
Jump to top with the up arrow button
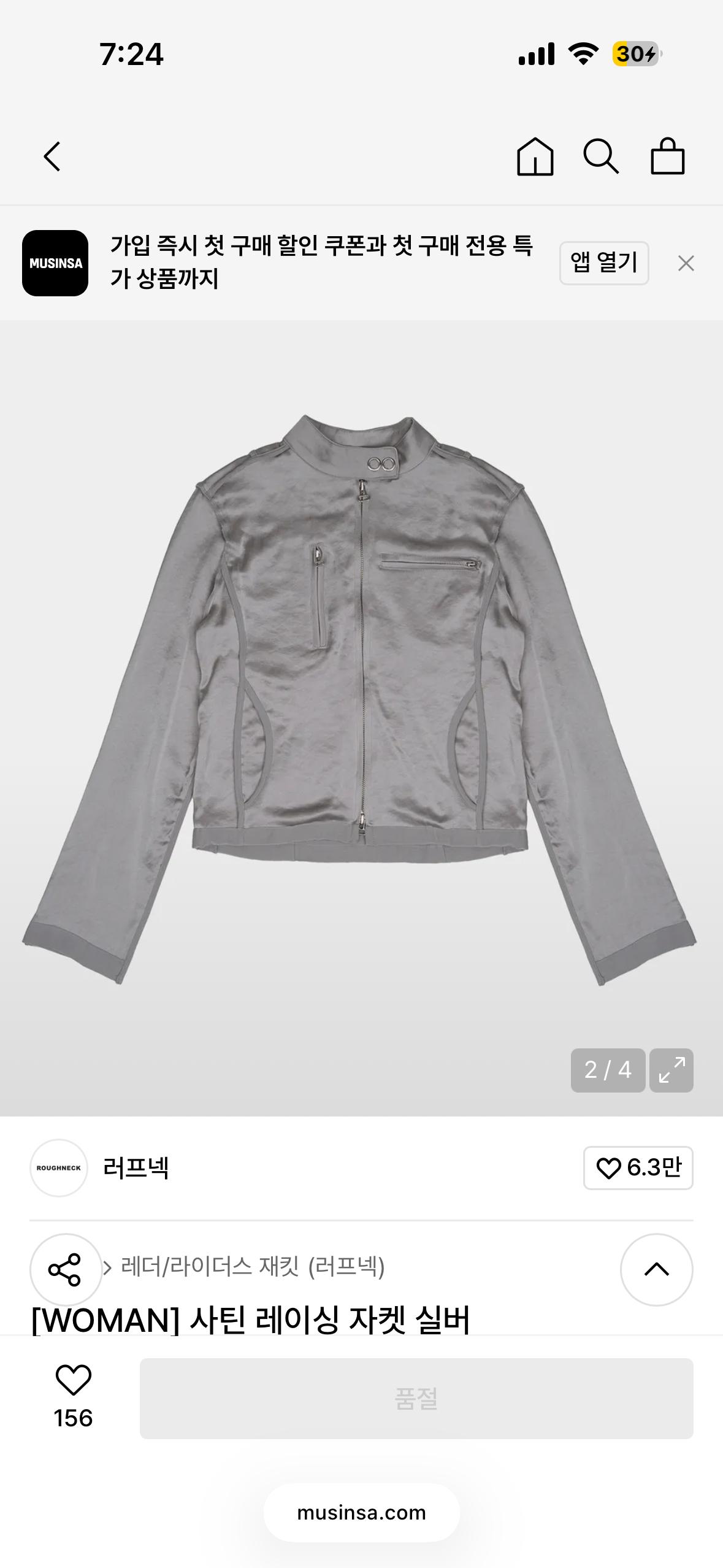point(657,1269)
